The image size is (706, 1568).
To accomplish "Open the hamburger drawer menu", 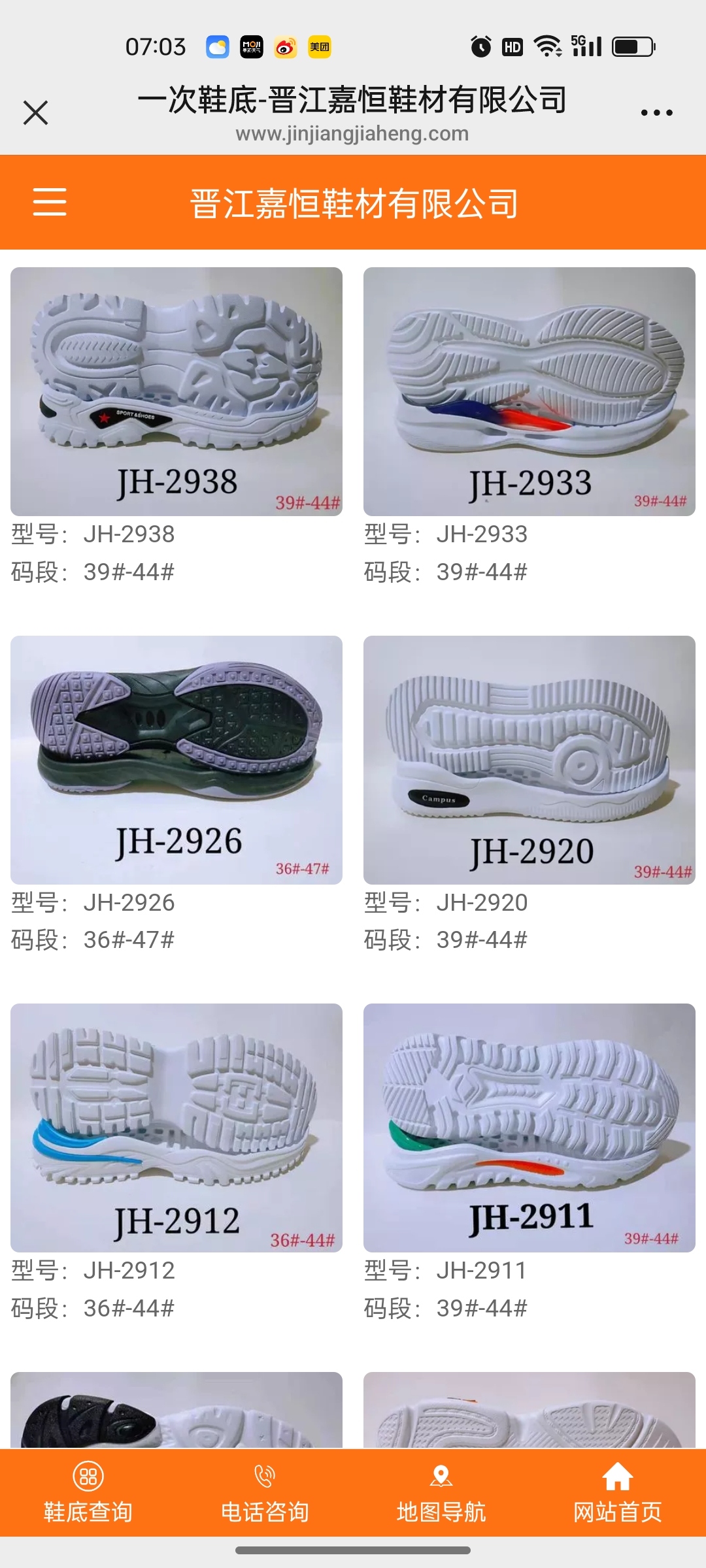I will click(50, 201).
